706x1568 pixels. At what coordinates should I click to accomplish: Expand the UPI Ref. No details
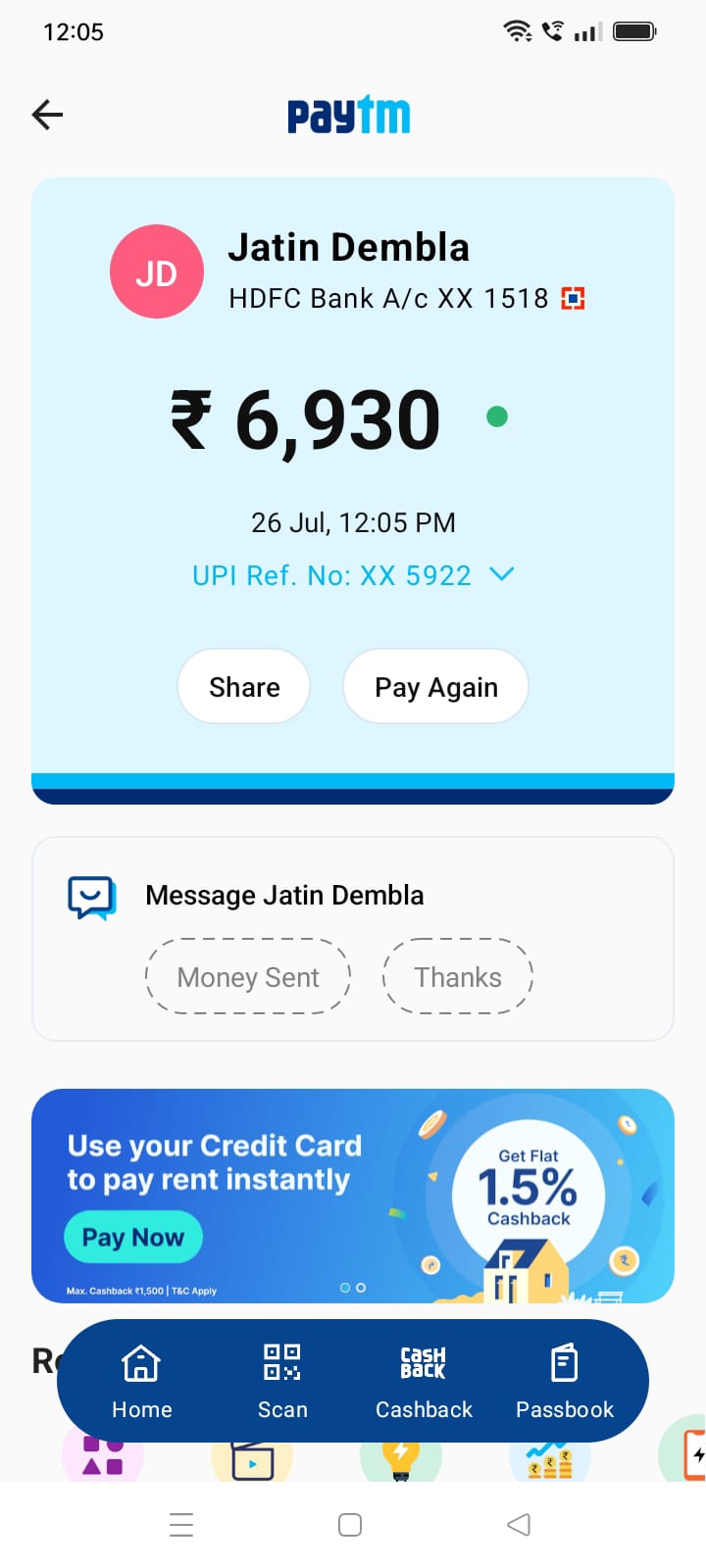point(501,574)
